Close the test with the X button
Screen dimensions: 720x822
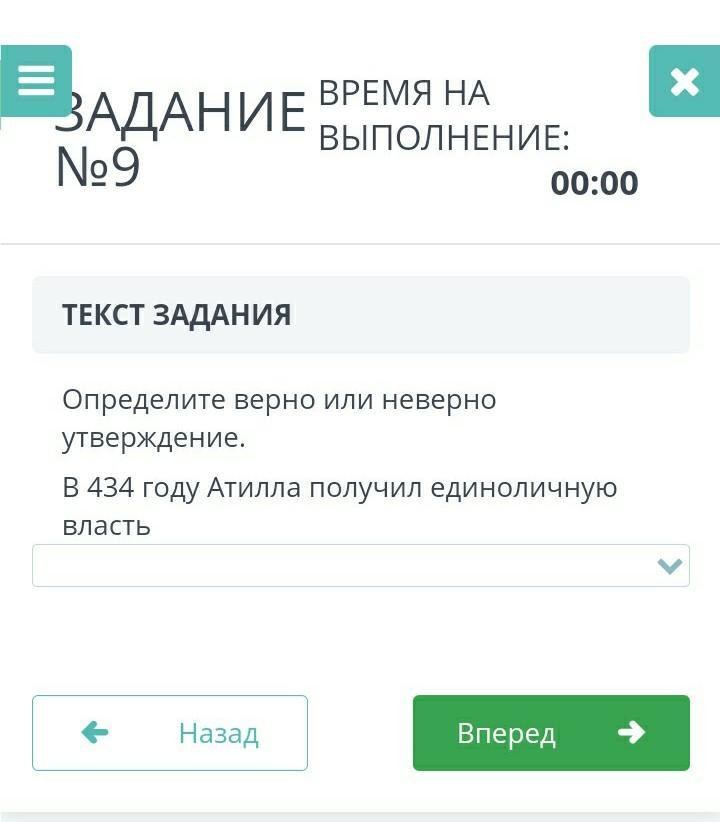pos(684,81)
